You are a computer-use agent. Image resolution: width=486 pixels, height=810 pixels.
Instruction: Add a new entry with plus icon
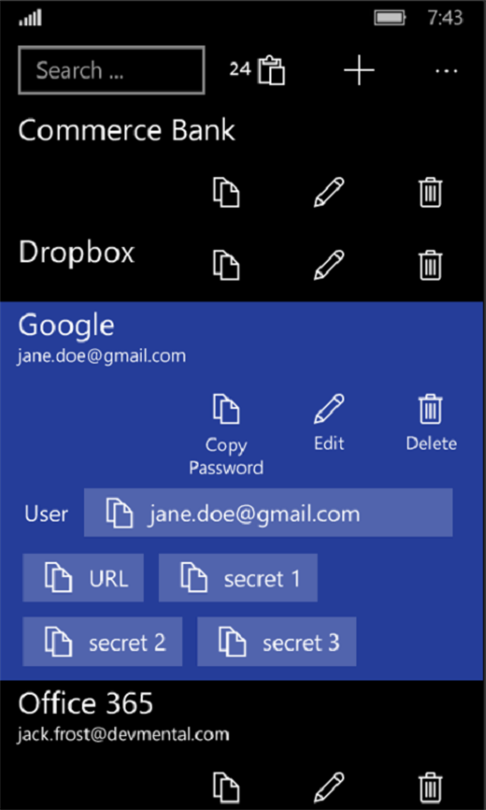click(359, 70)
